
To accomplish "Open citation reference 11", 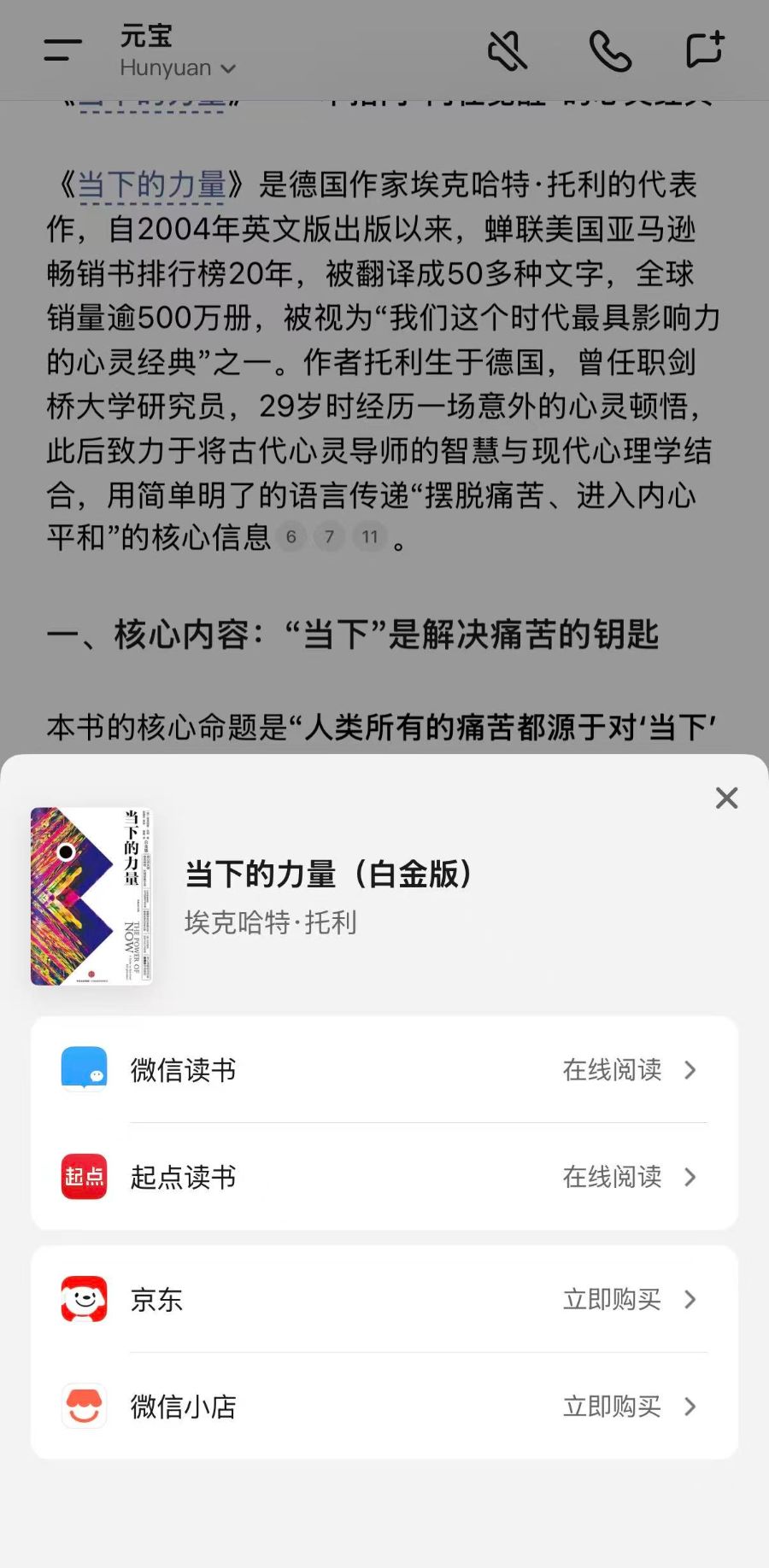I will click(369, 537).
